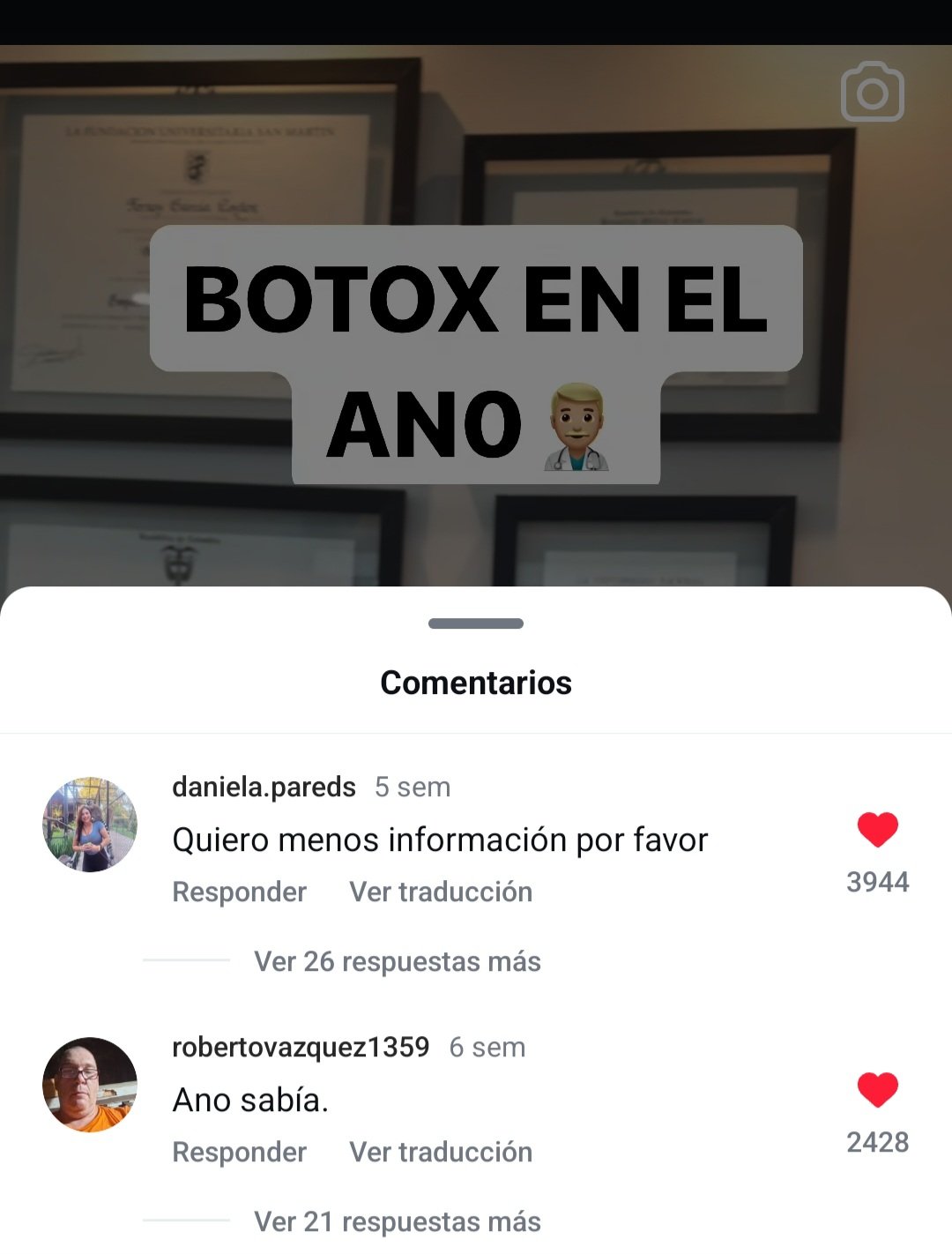
Task: Expand 21 more replies under robertovazquez1359
Action: click(x=397, y=1221)
